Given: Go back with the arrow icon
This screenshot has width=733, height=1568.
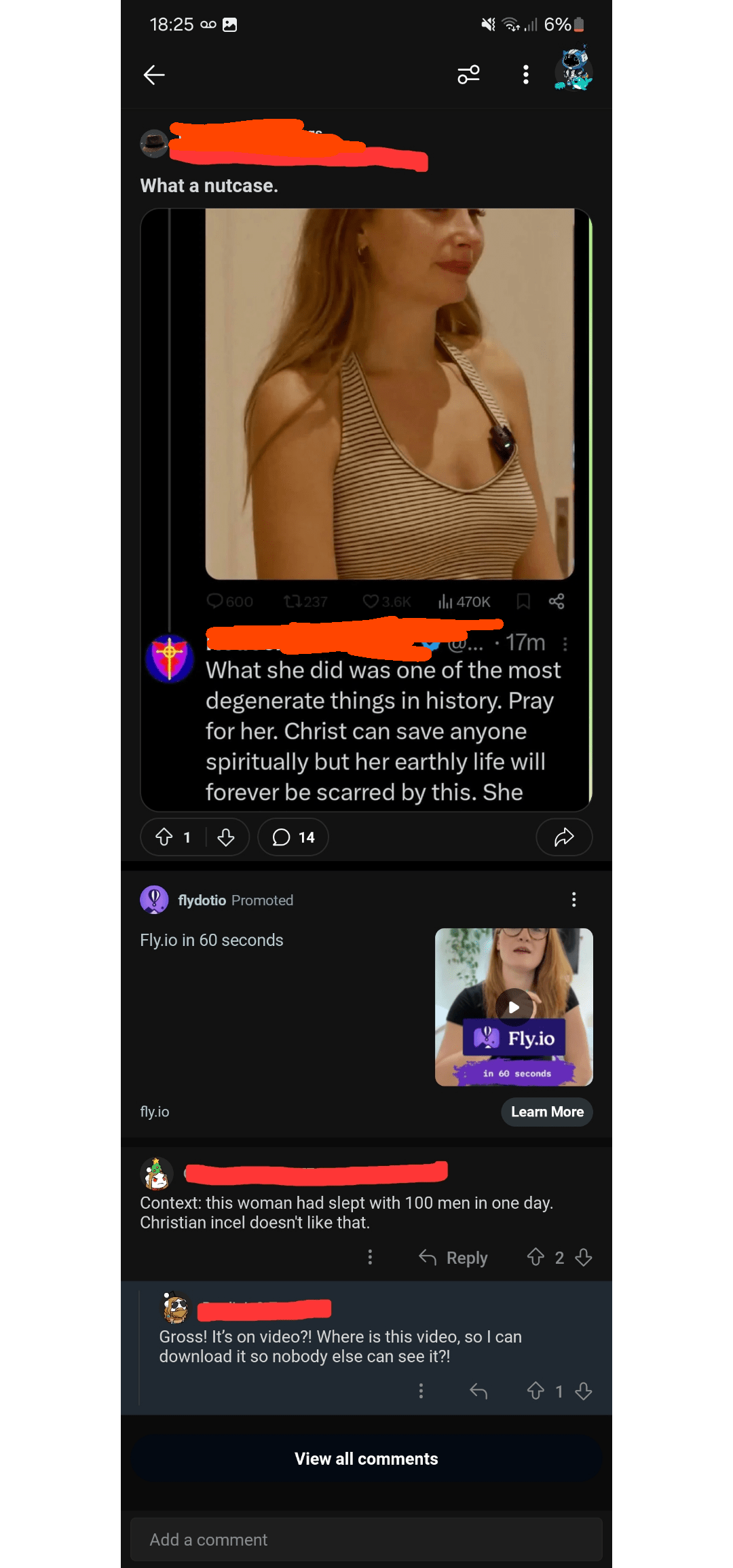Looking at the screenshot, I should pyautogui.click(x=155, y=75).
